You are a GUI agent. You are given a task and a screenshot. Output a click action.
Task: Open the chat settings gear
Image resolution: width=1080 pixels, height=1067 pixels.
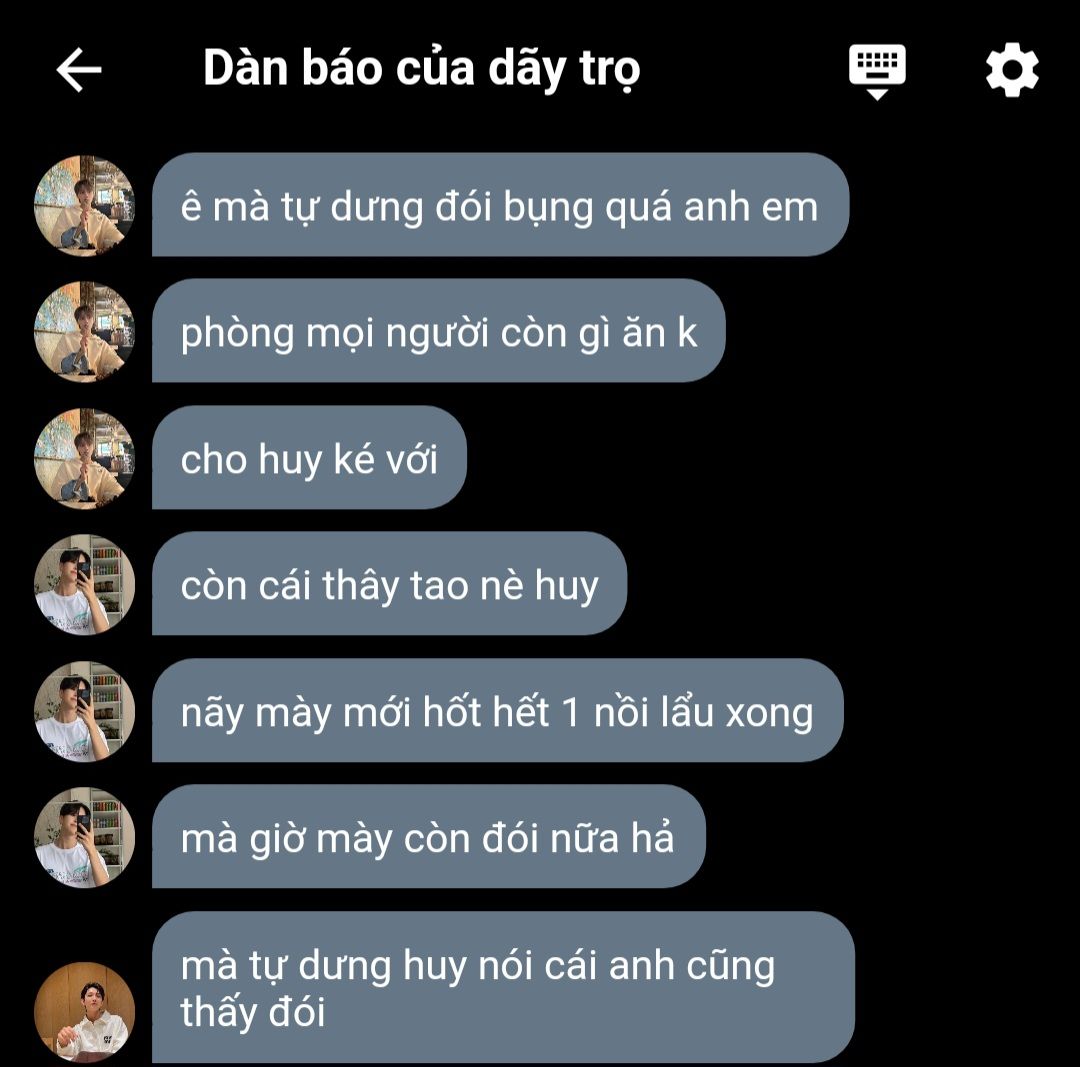(1012, 70)
